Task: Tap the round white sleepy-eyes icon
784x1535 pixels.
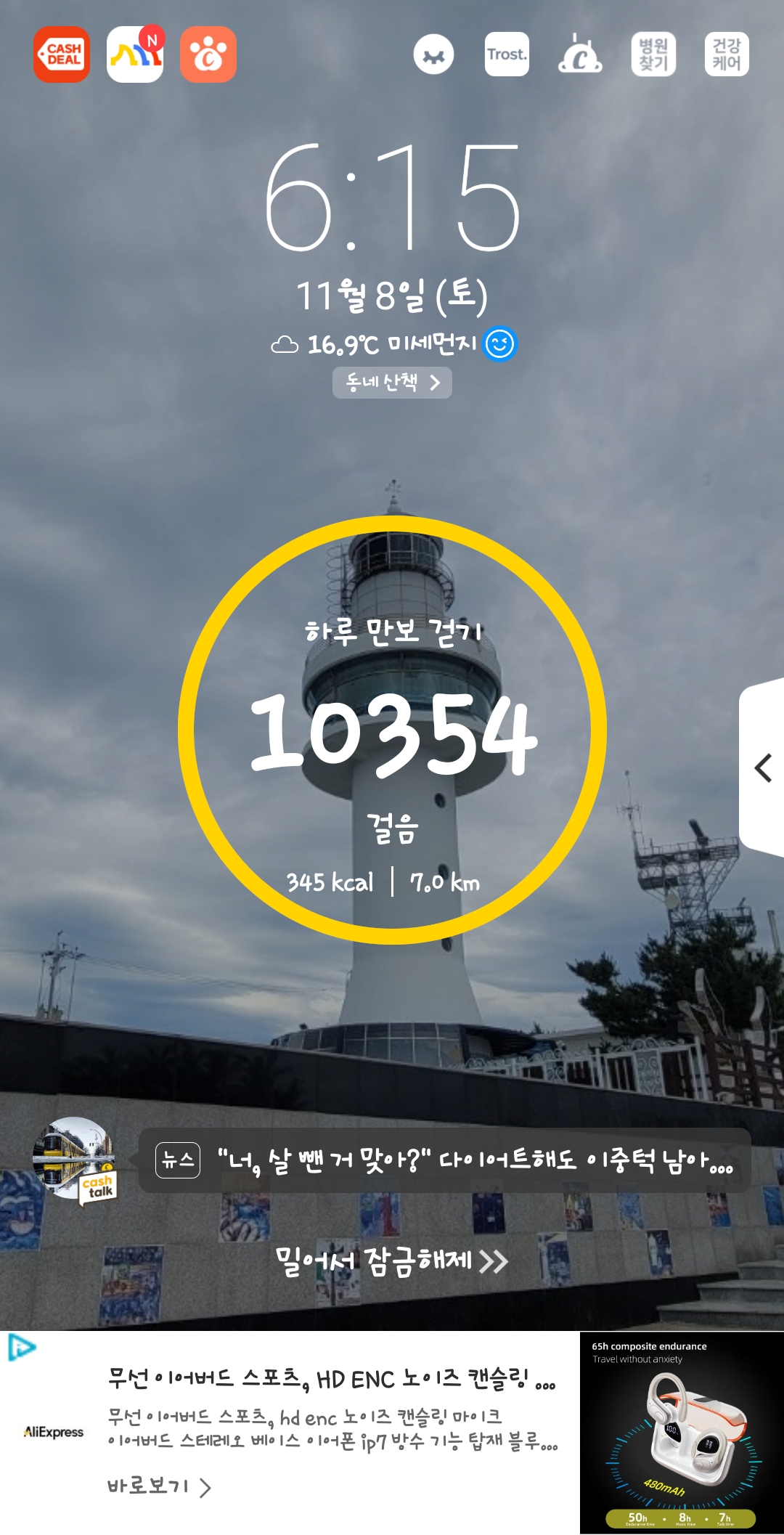Action: [433, 54]
